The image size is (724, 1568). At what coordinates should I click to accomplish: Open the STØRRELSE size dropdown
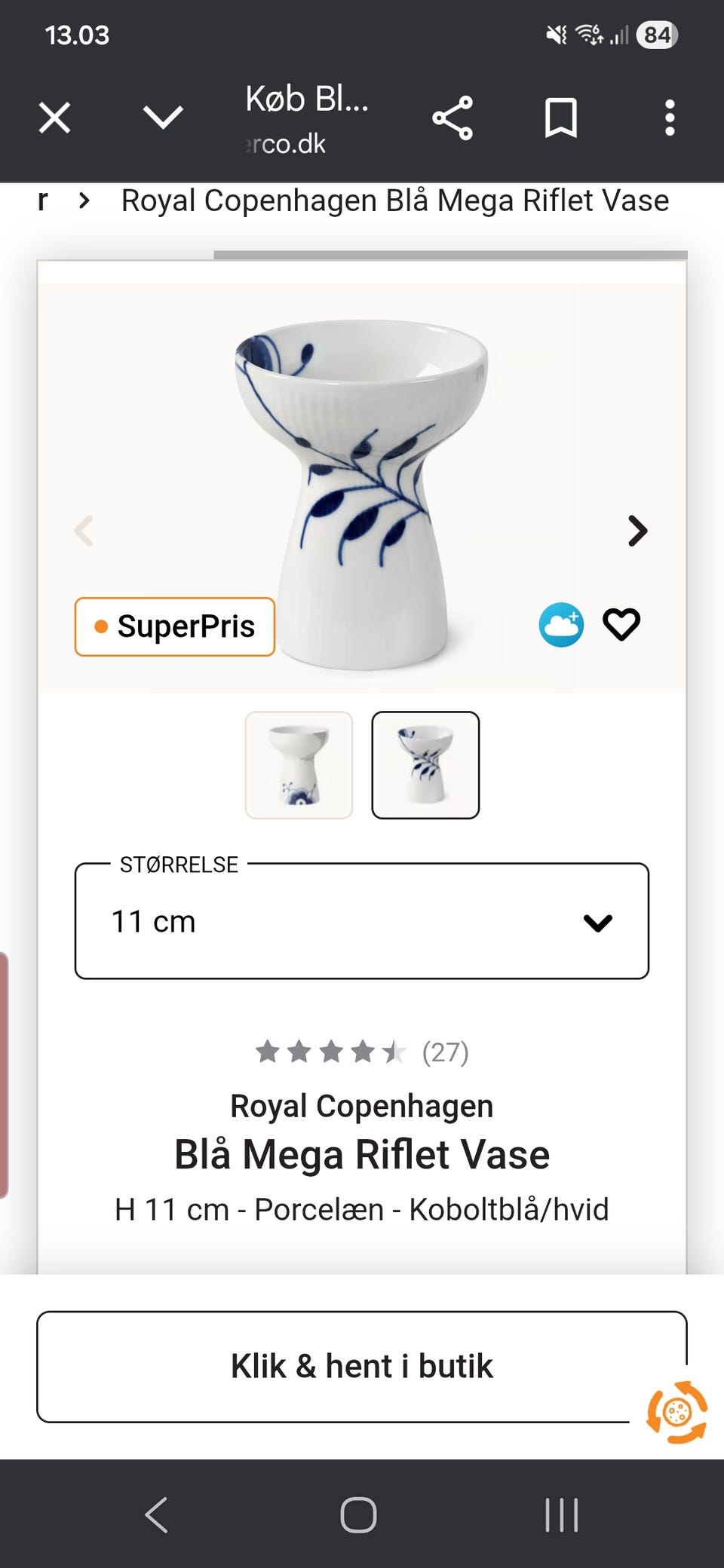tap(362, 921)
